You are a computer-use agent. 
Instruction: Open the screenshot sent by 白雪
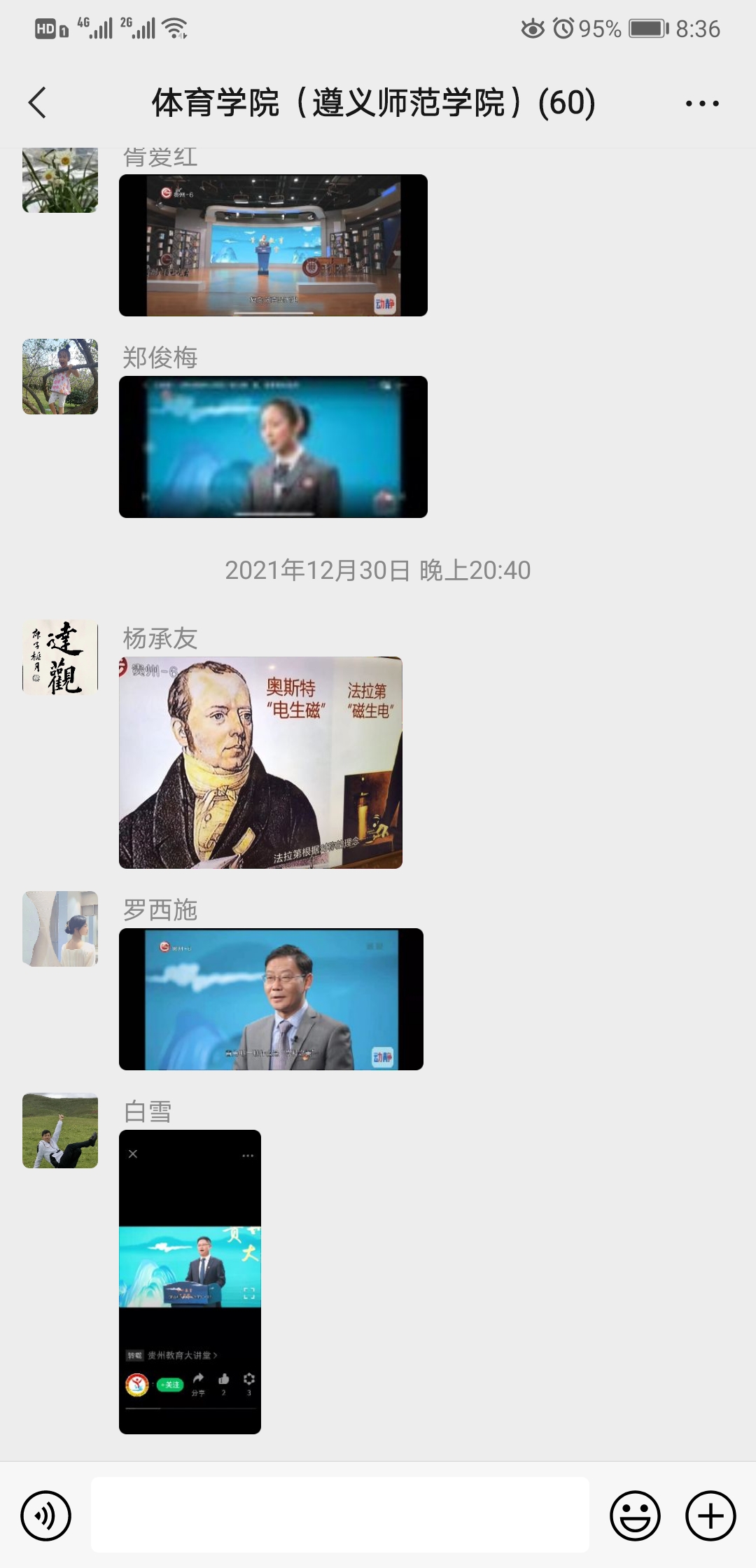pyautogui.click(x=190, y=1282)
